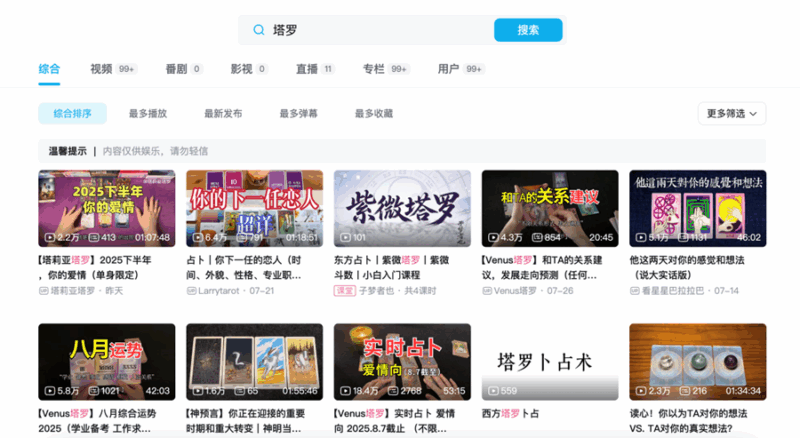This screenshot has width=800, height=438.
Task: Open the 占卜 你下一任的恋人 video
Action: (254, 208)
